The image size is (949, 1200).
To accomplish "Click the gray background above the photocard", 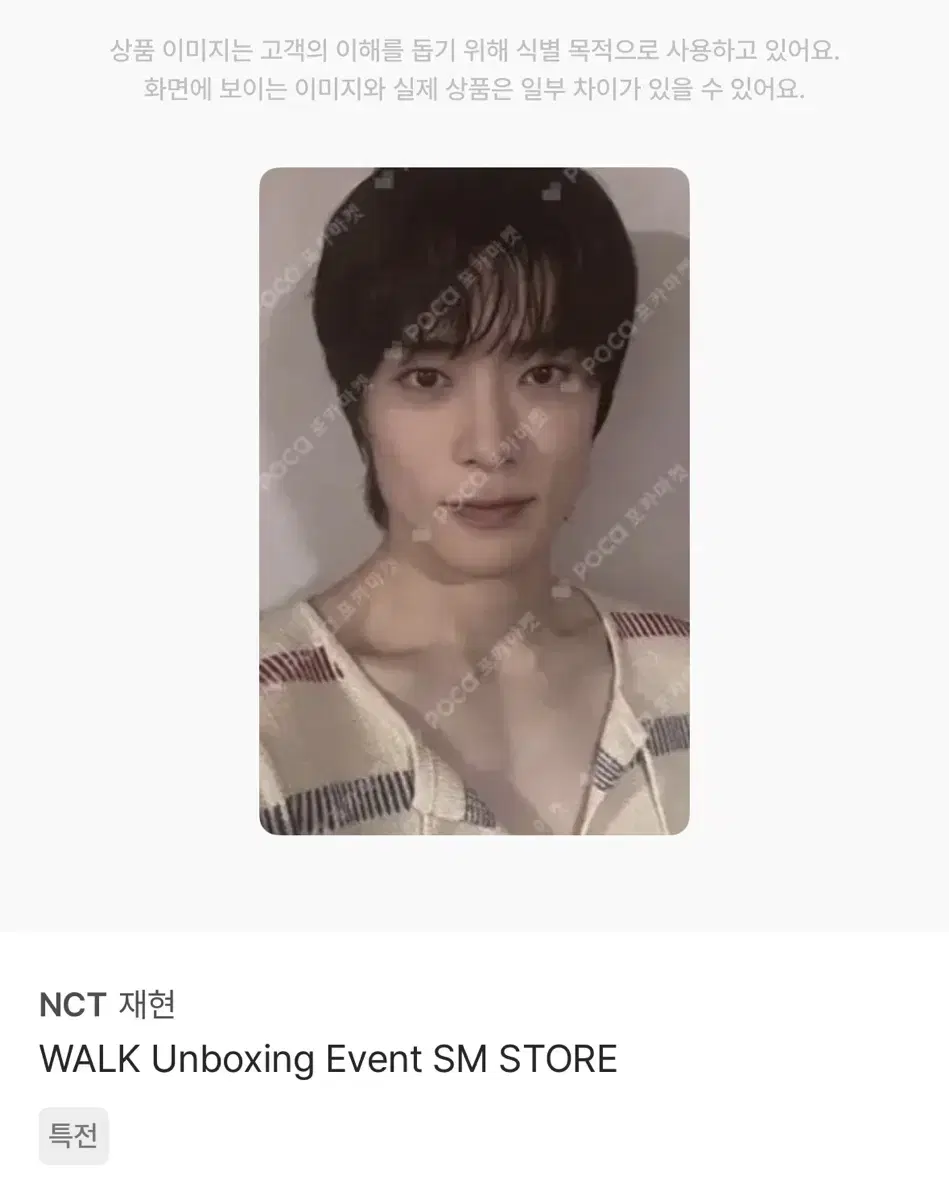I will coord(474,140).
